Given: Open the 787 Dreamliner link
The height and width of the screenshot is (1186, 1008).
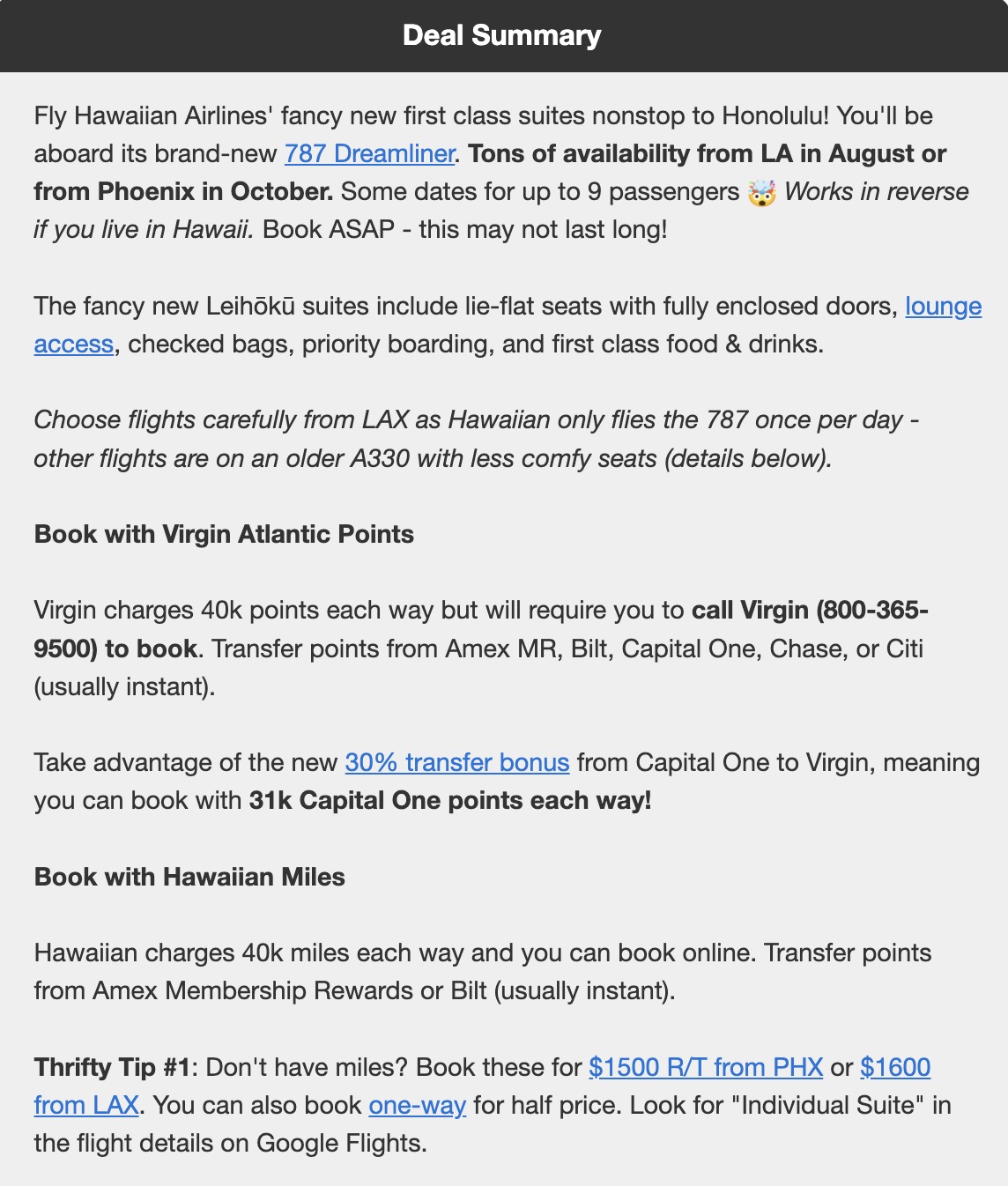Looking at the screenshot, I should [x=369, y=154].
